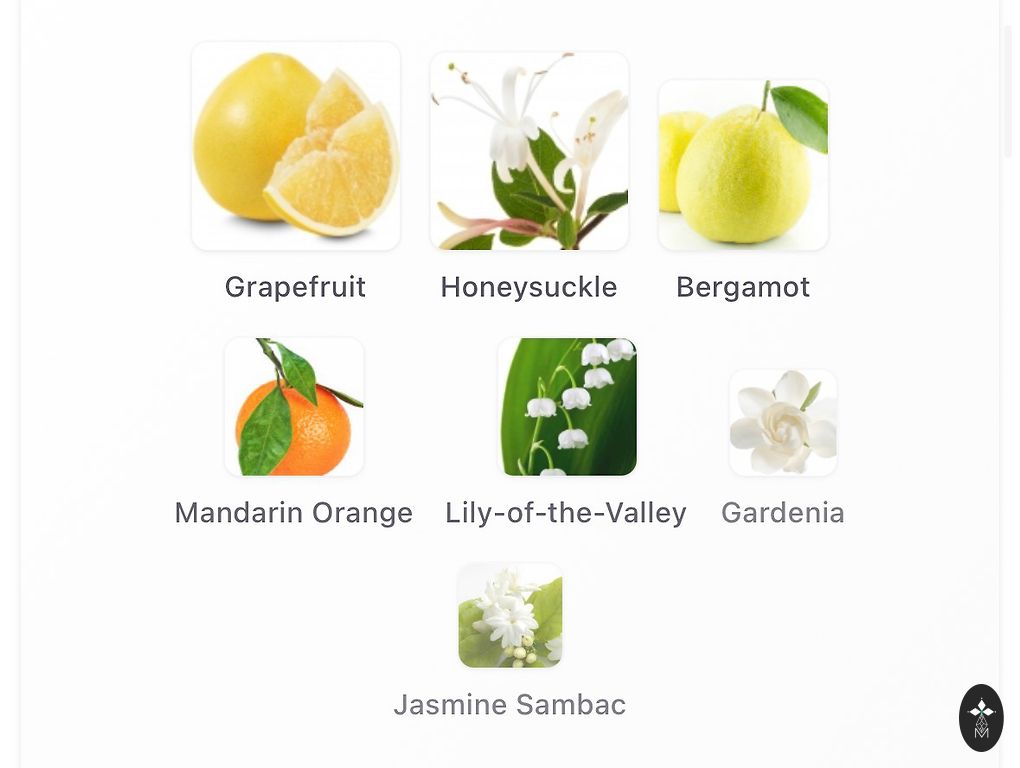The height and width of the screenshot is (768, 1020).
Task: Open the Grapefruit note
Action: [x=296, y=147]
